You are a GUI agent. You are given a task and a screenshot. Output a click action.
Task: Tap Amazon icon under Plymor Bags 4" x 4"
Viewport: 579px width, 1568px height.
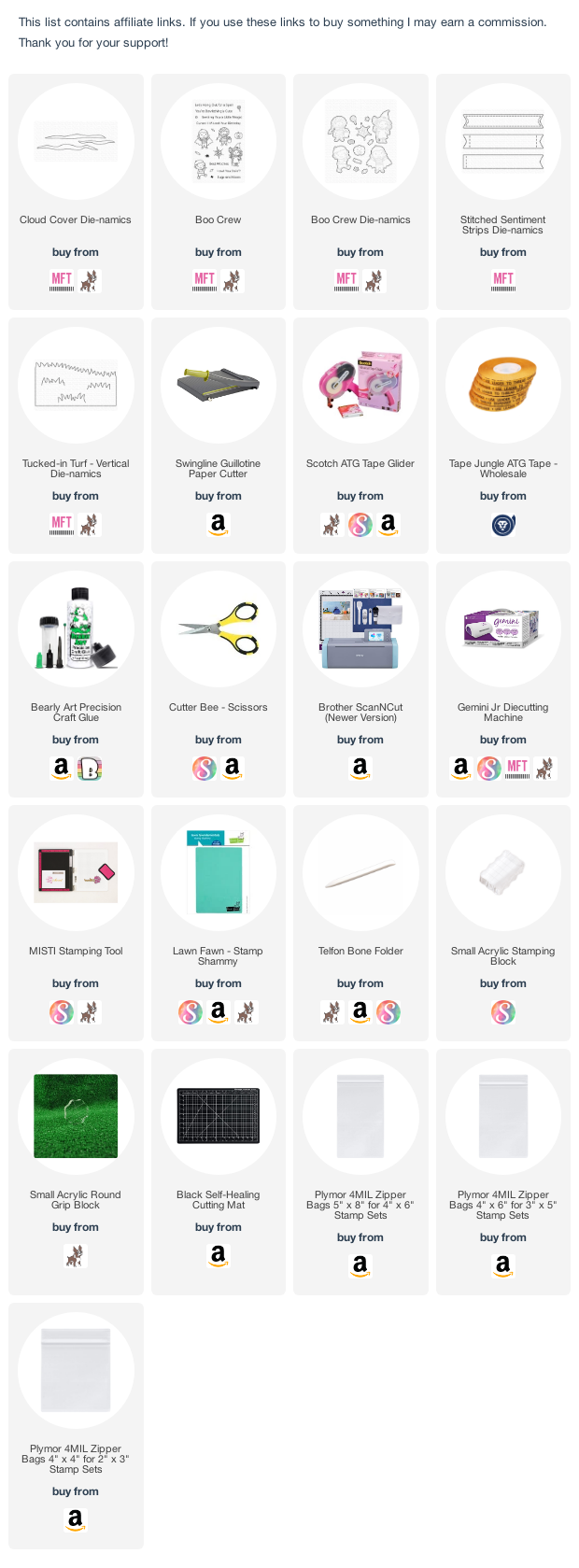pos(76,1519)
